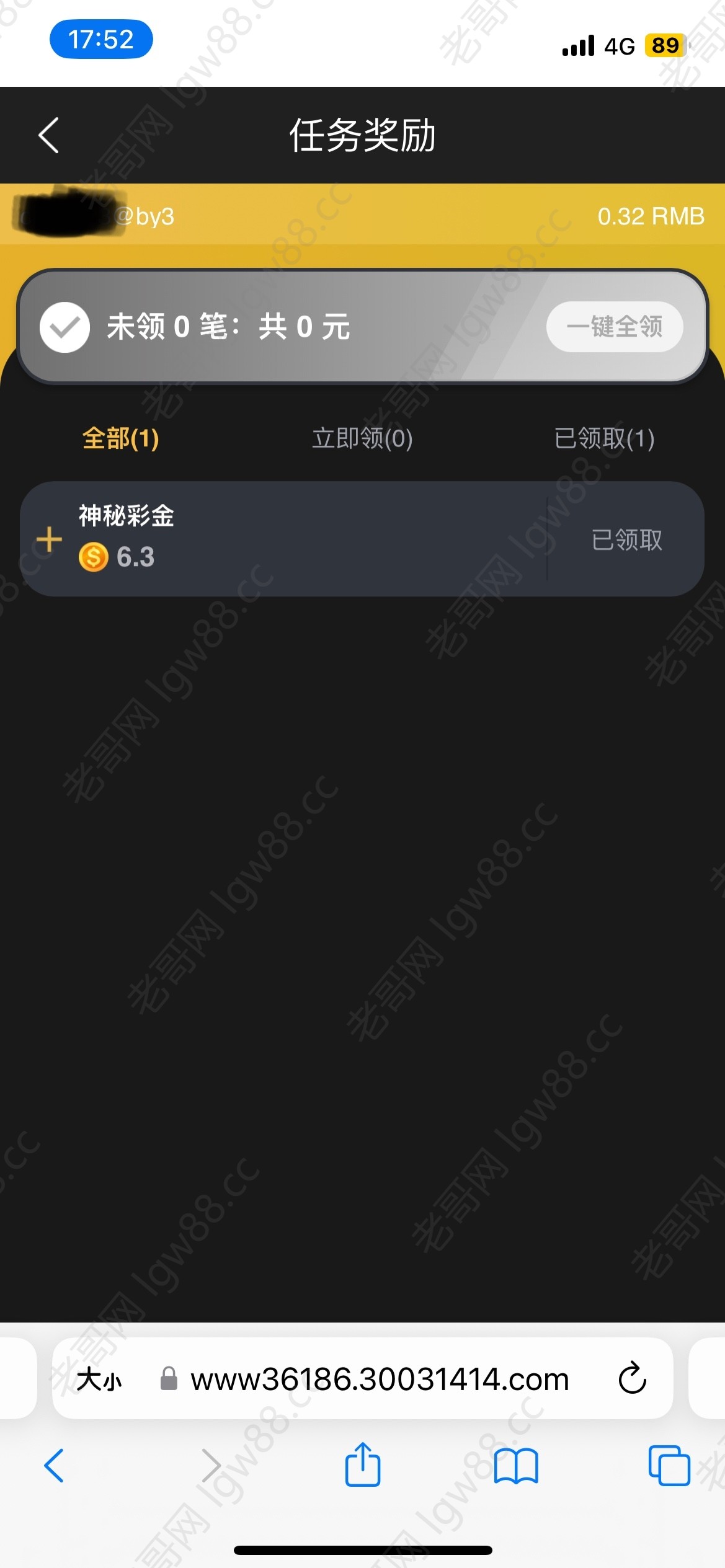
Task: Open Safari bookmarks
Action: 516,1466
